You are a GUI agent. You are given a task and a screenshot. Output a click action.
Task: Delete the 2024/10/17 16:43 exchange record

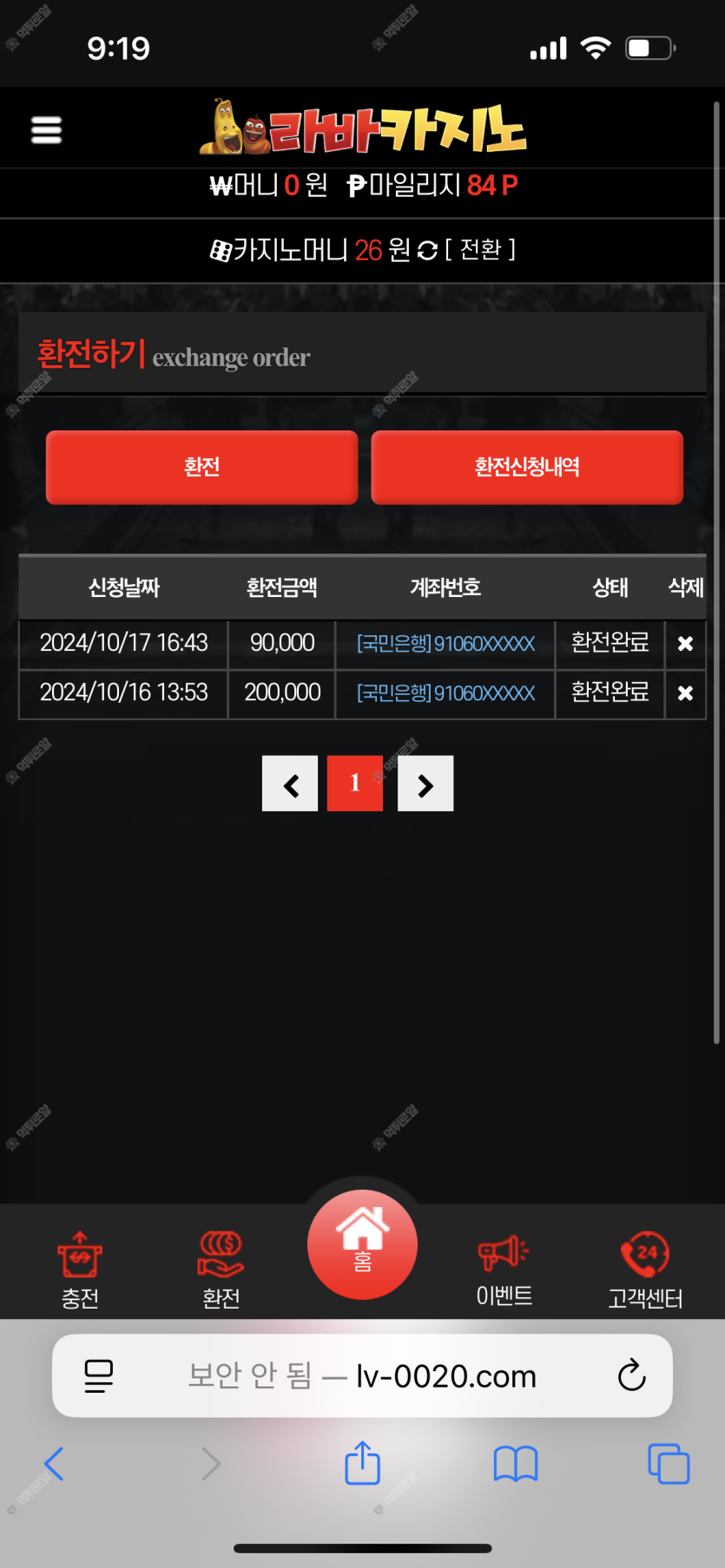pyautogui.click(x=685, y=644)
